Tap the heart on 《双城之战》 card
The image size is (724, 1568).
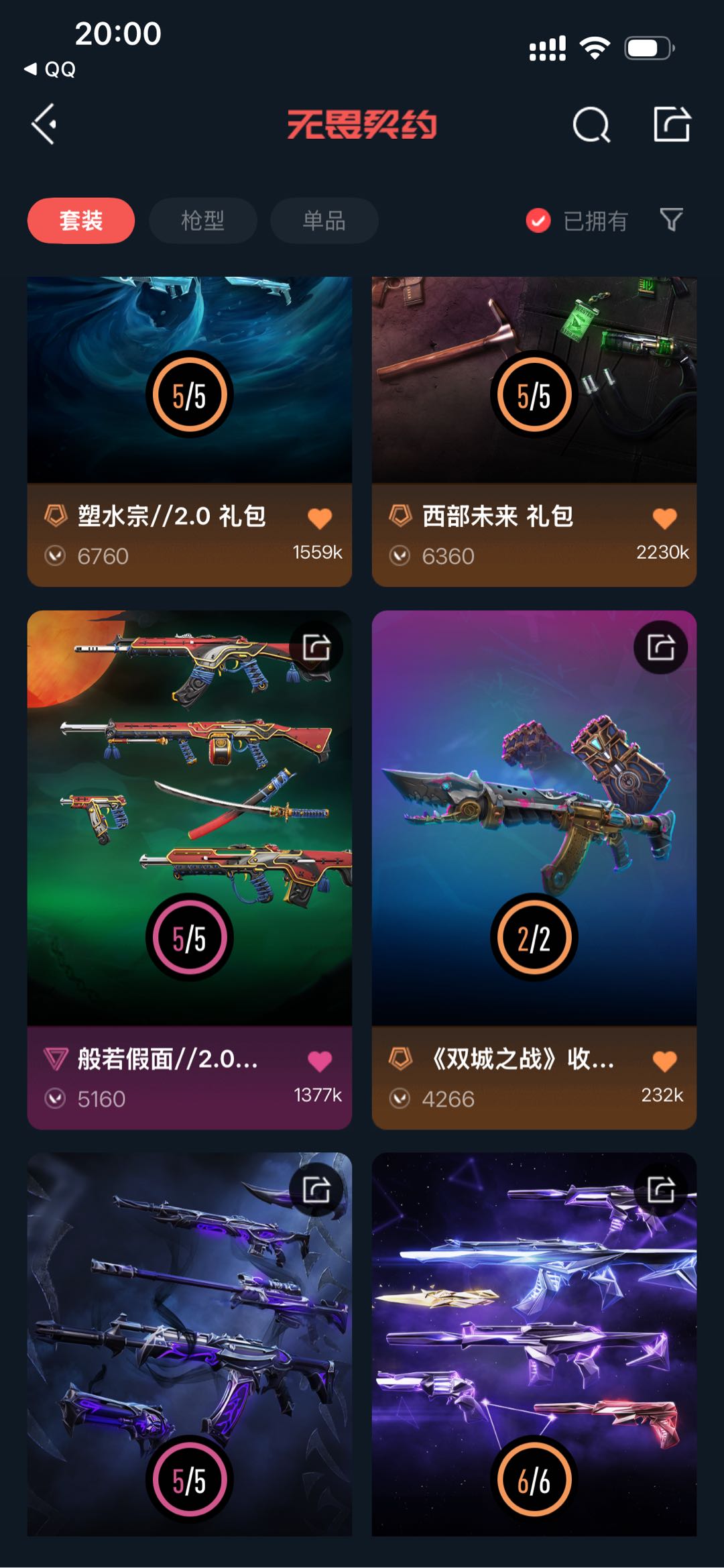[x=664, y=1061]
